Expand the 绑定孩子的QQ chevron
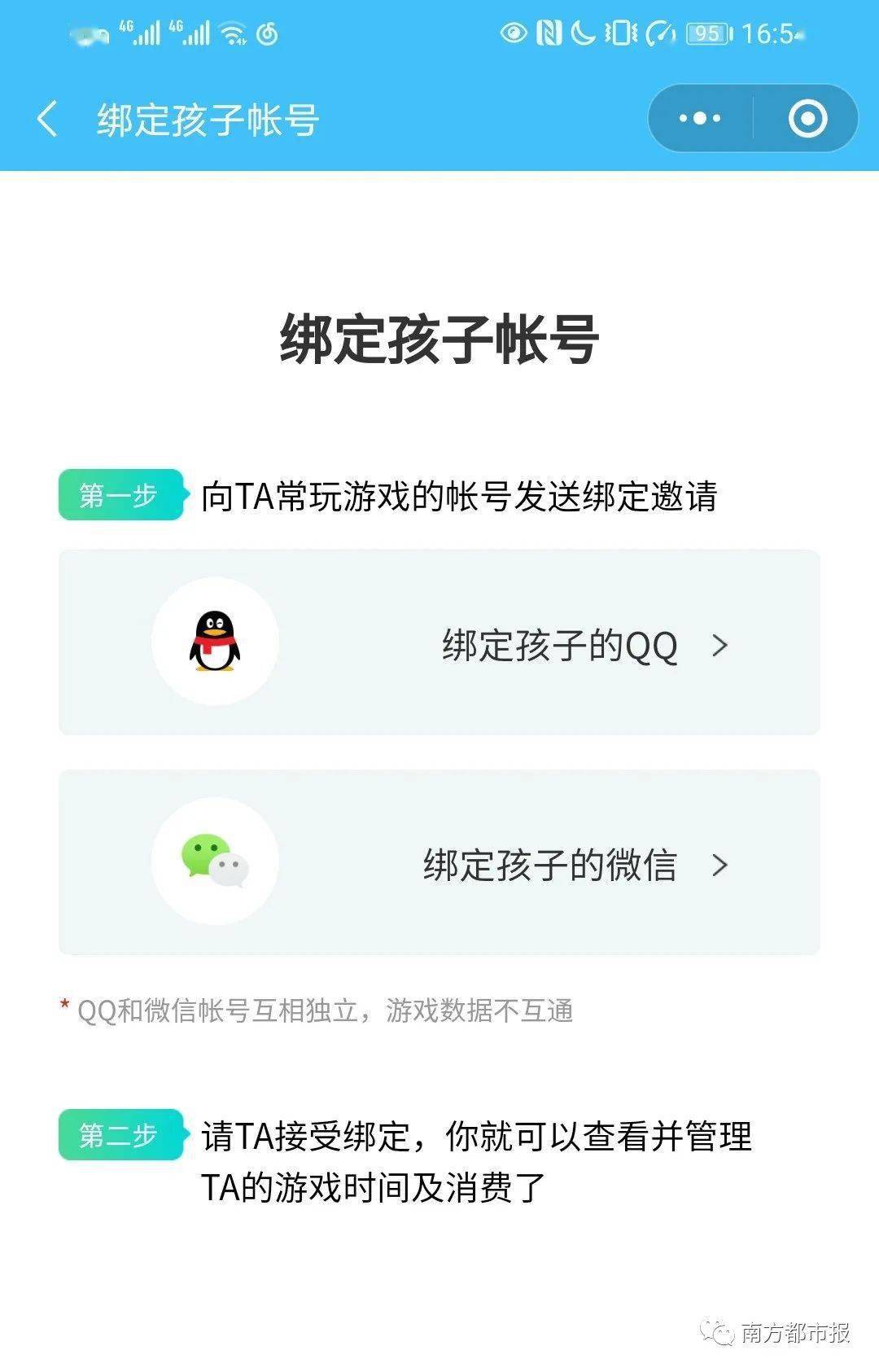 click(x=718, y=645)
